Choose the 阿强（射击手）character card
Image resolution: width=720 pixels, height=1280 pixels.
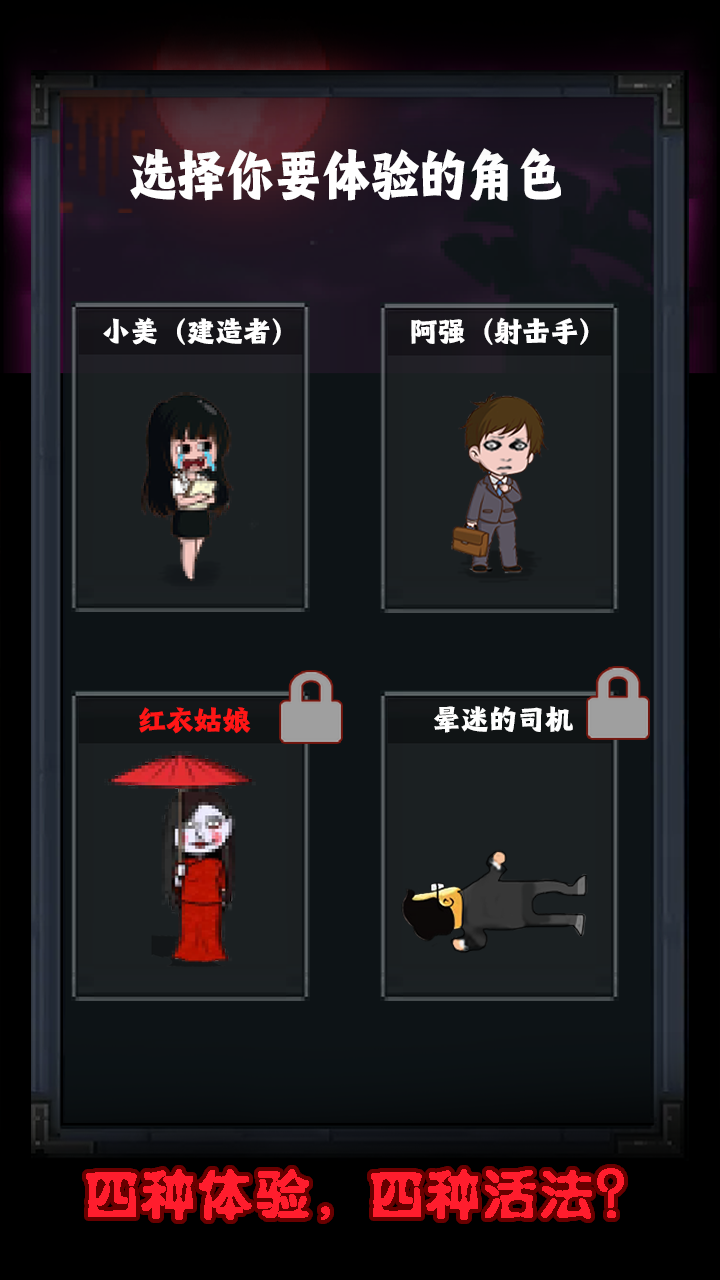pos(500,455)
